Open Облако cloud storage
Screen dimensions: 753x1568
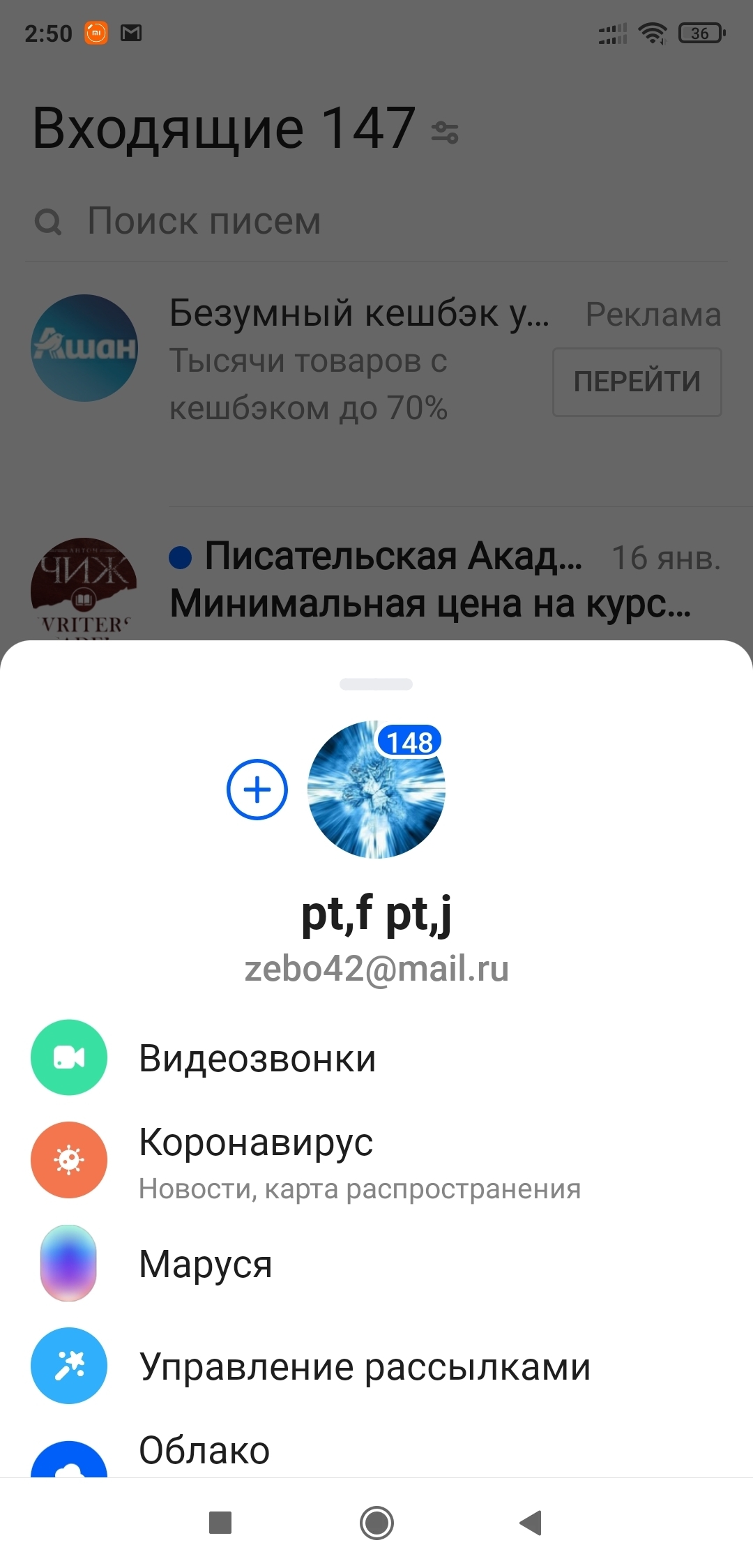(204, 1452)
